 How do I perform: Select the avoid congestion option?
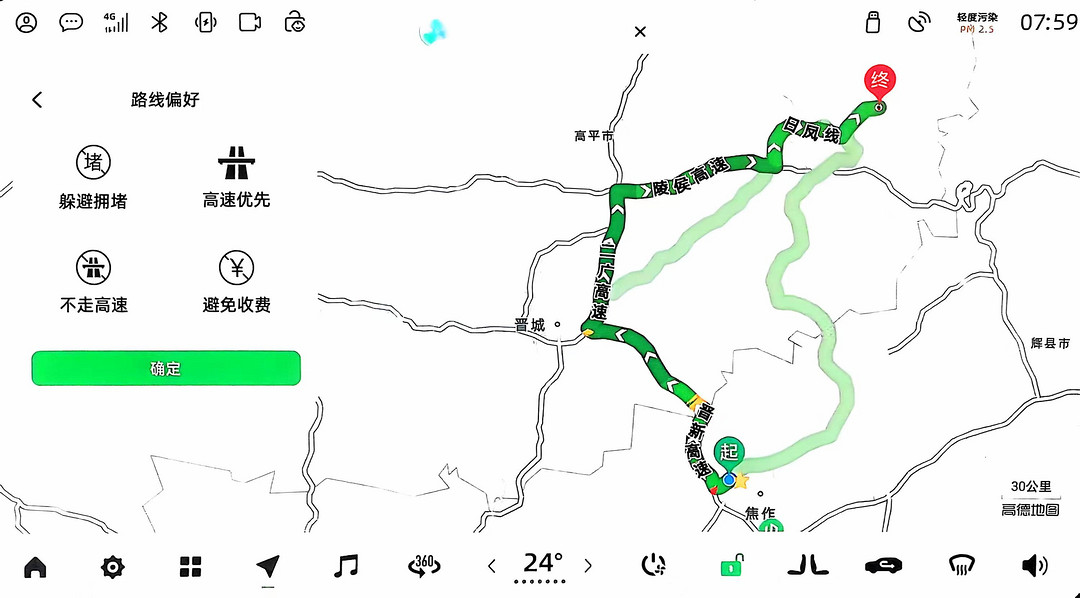tap(93, 177)
